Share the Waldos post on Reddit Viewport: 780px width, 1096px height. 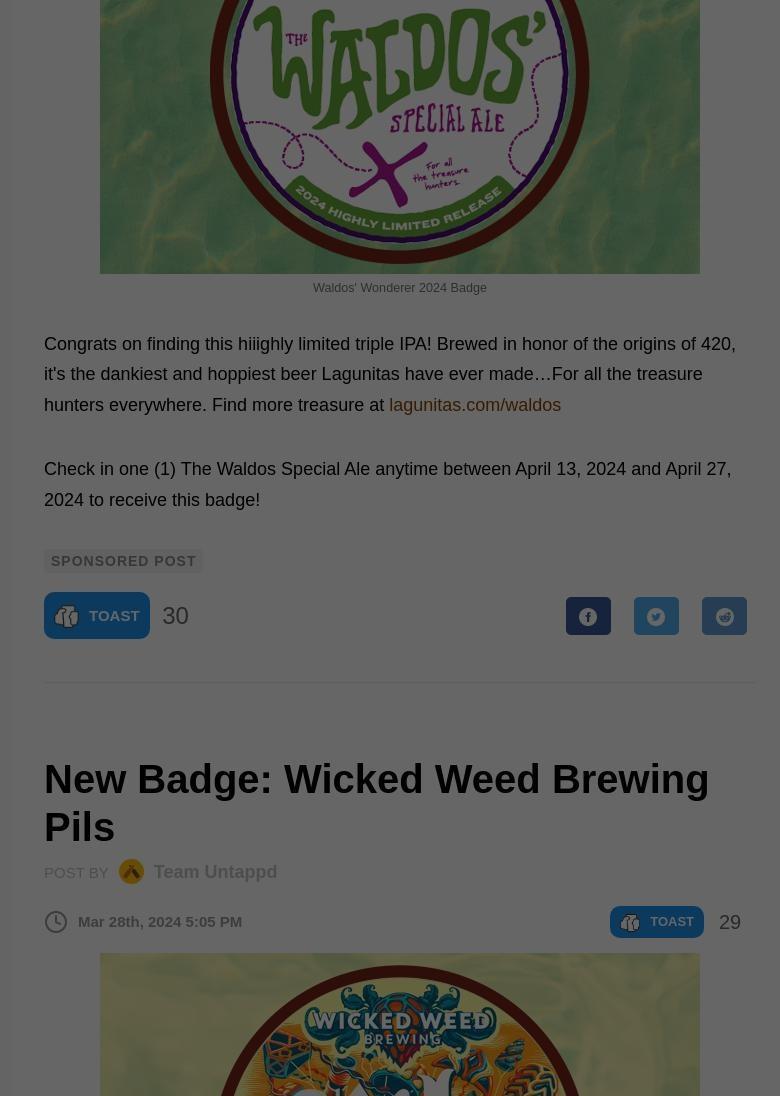pos(724,616)
